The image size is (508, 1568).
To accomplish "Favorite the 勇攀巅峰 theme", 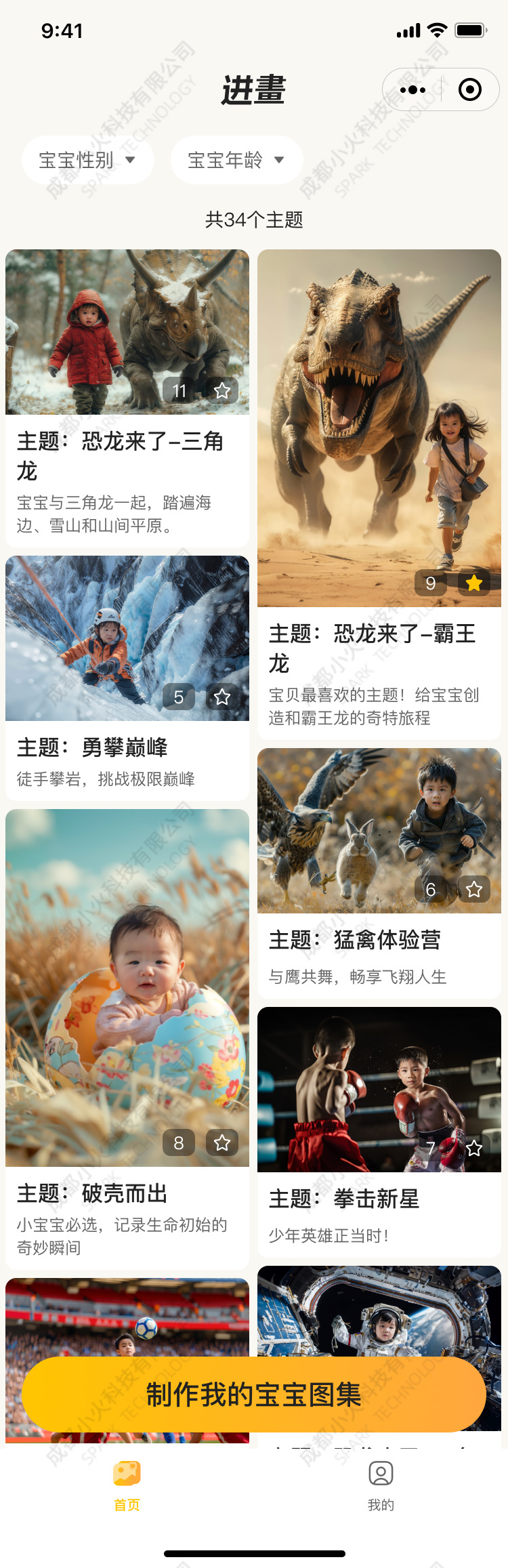I will click(x=222, y=697).
